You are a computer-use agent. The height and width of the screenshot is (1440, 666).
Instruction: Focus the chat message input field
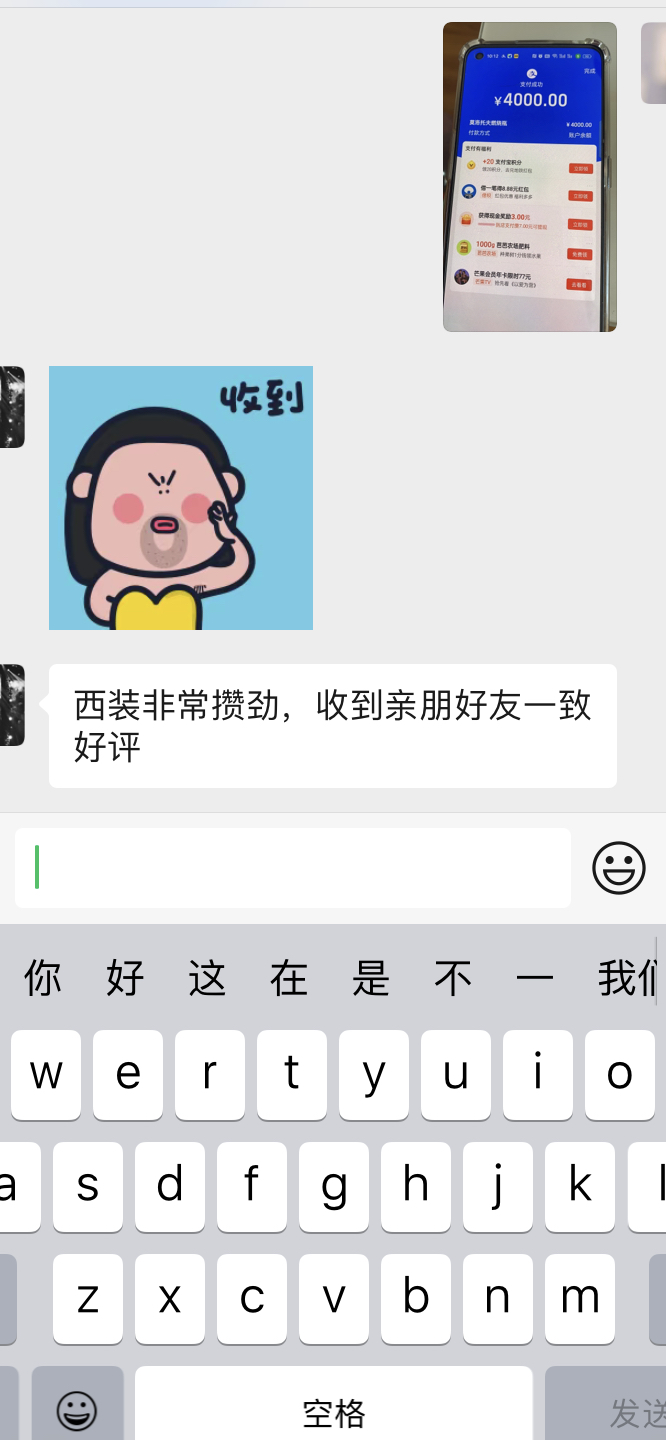click(x=292, y=868)
